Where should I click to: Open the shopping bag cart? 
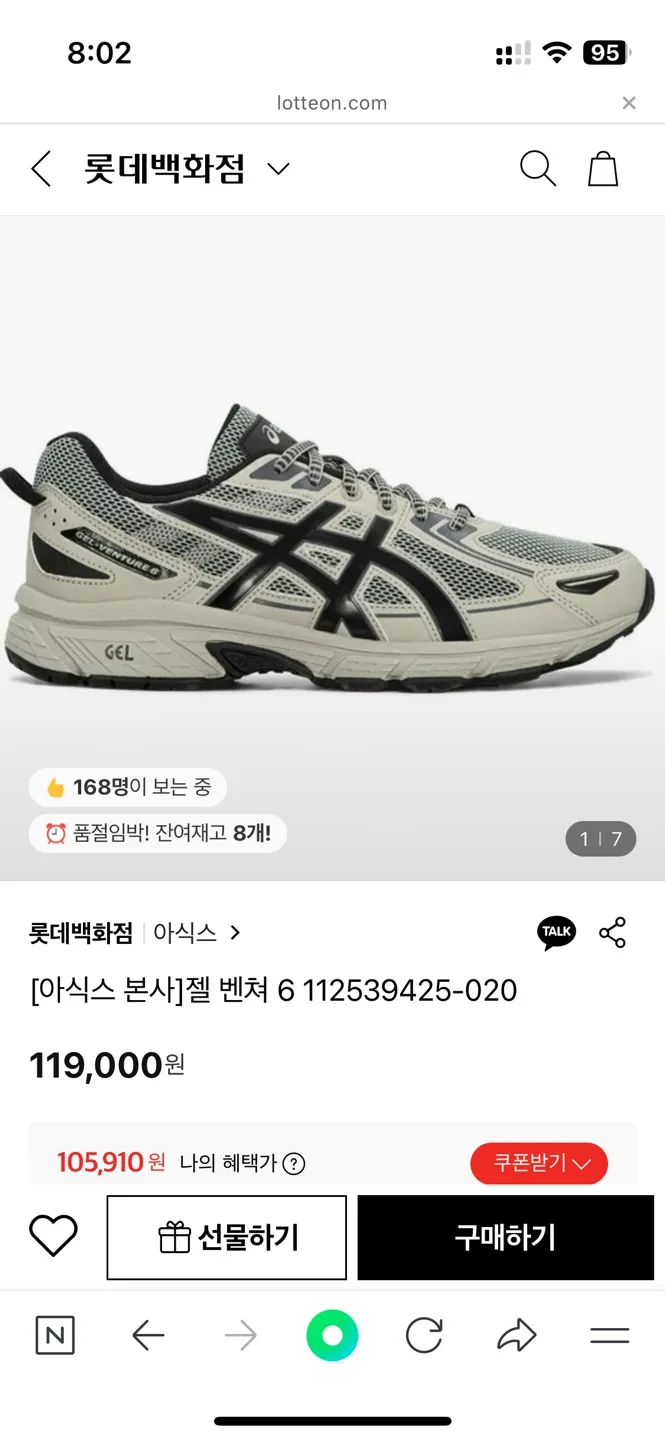point(603,169)
